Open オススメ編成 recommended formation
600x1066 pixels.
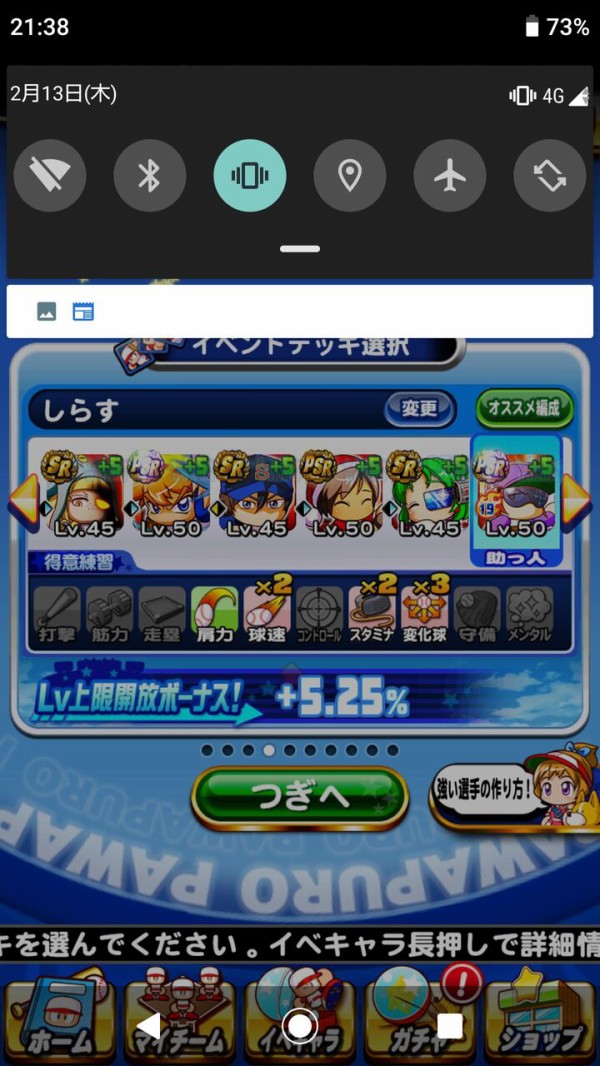pyautogui.click(x=524, y=408)
